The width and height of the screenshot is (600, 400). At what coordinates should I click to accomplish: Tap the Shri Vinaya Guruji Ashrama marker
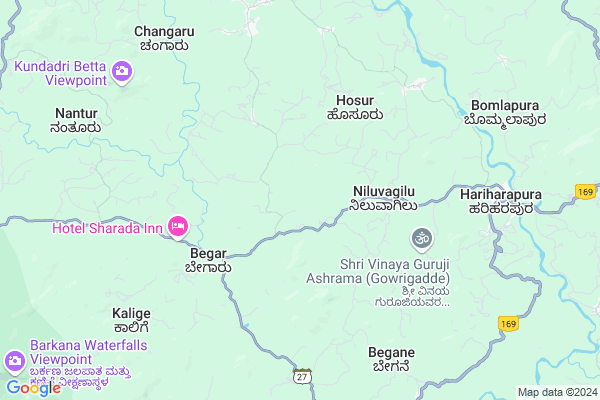421,238
